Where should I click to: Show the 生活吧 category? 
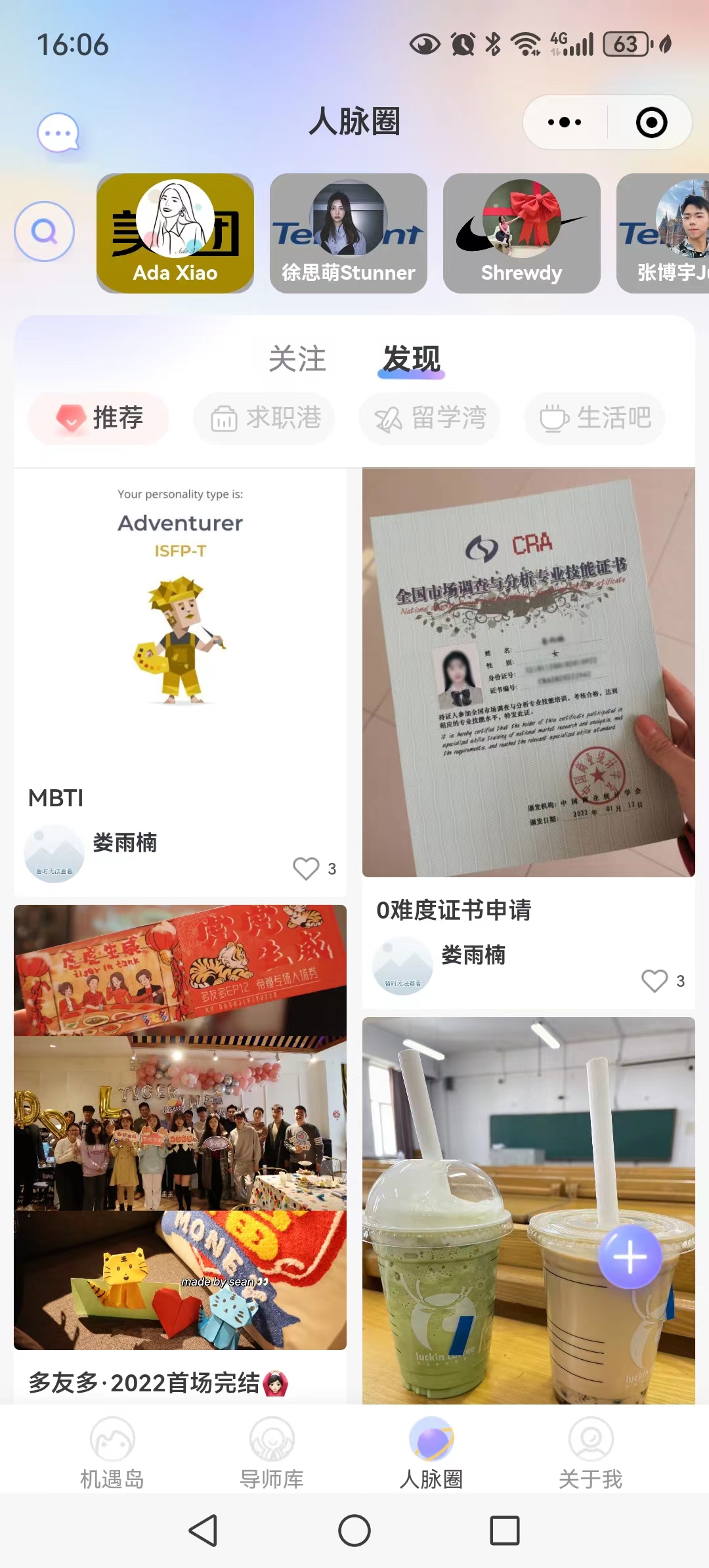[x=595, y=418]
